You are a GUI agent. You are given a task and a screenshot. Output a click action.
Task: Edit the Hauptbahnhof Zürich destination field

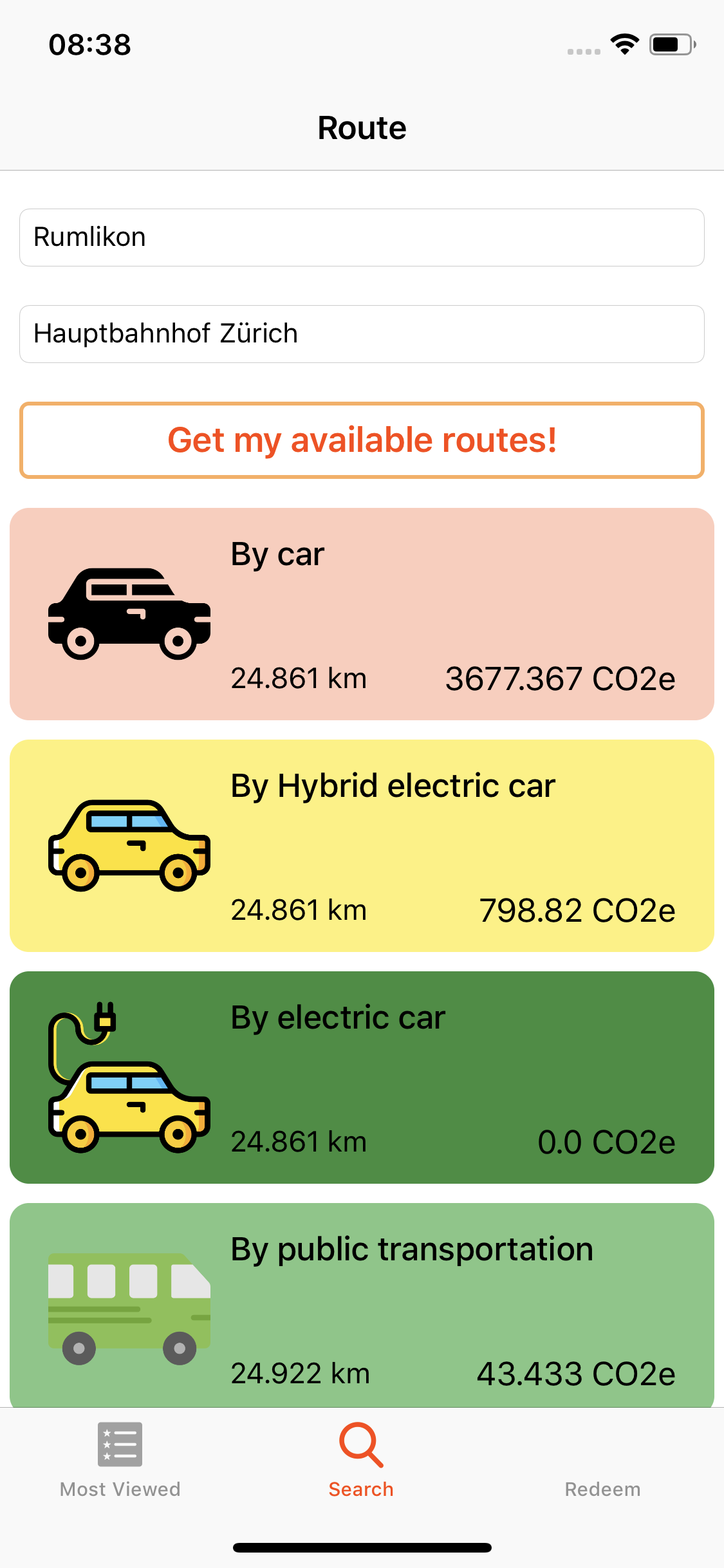pyautogui.click(x=362, y=334)
